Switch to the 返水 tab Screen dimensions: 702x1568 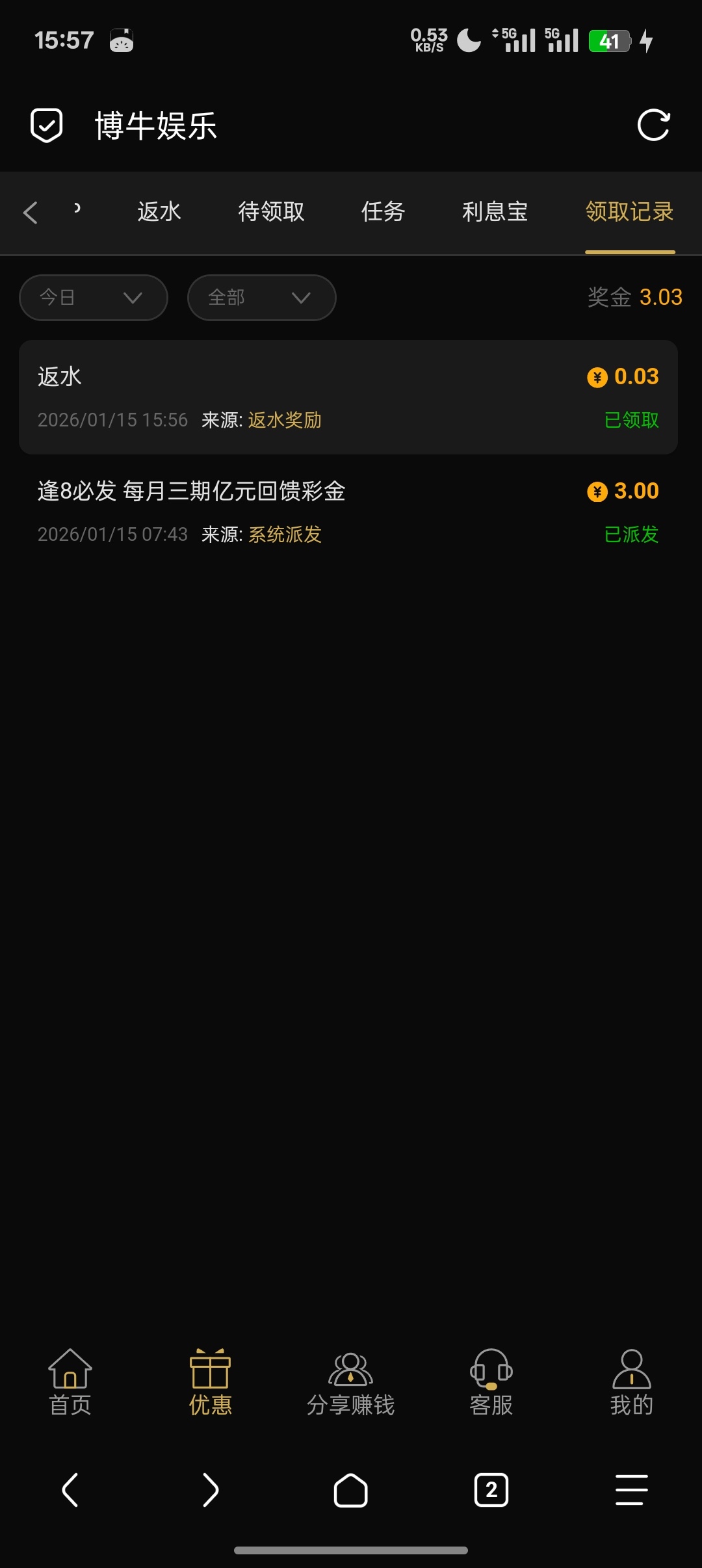pyautogui.click(x=159, y=212)
